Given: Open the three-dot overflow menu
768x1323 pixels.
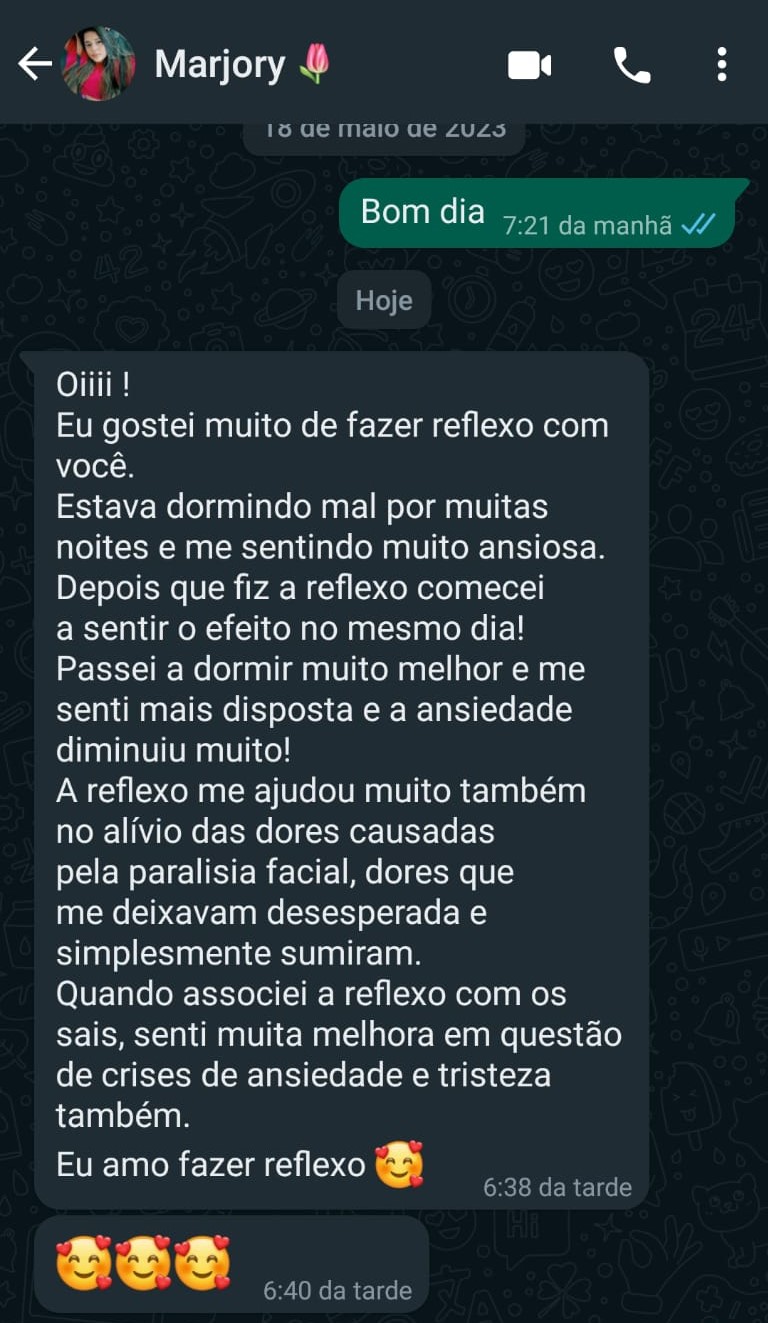Looking at the screenshot, I should (x=722, y=63).
